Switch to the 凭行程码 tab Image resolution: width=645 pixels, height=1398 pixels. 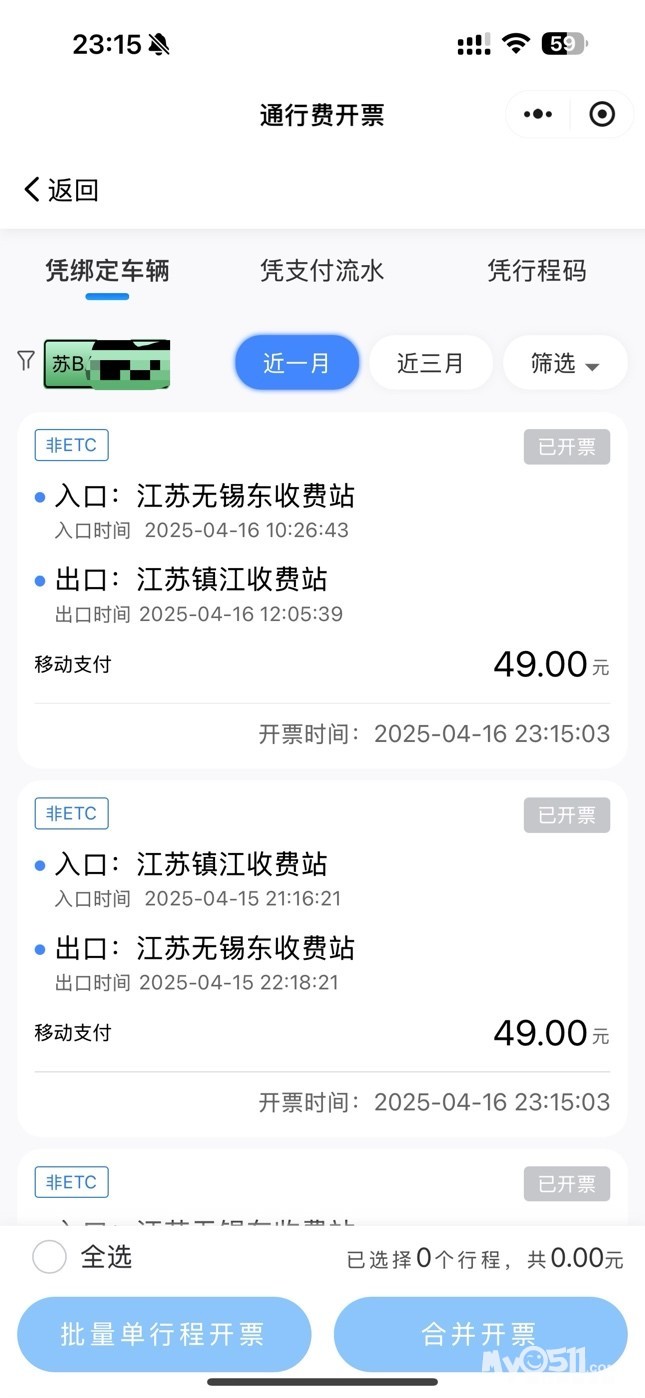pyautogui.click(x=536, y=271)
